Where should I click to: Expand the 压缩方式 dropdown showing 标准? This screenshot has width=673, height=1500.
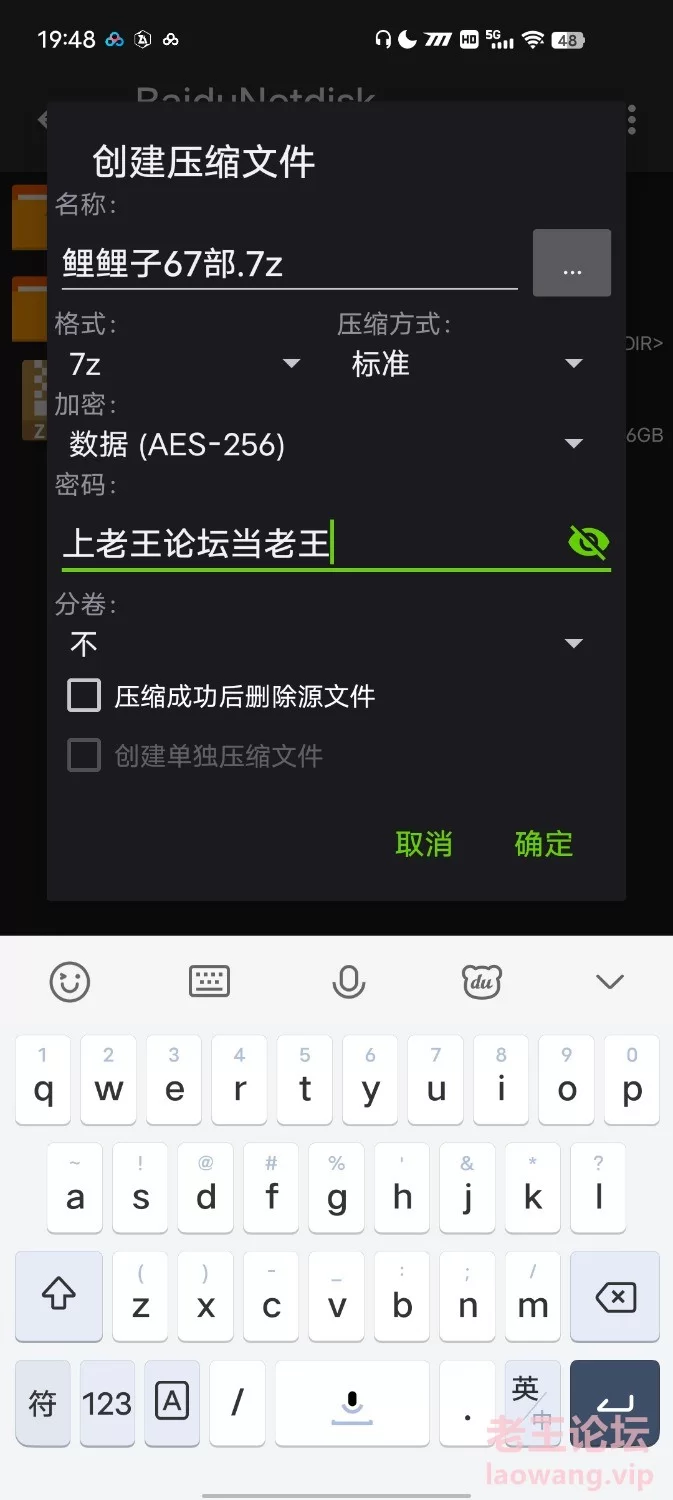pyautogui.click(x=467, y=363)
